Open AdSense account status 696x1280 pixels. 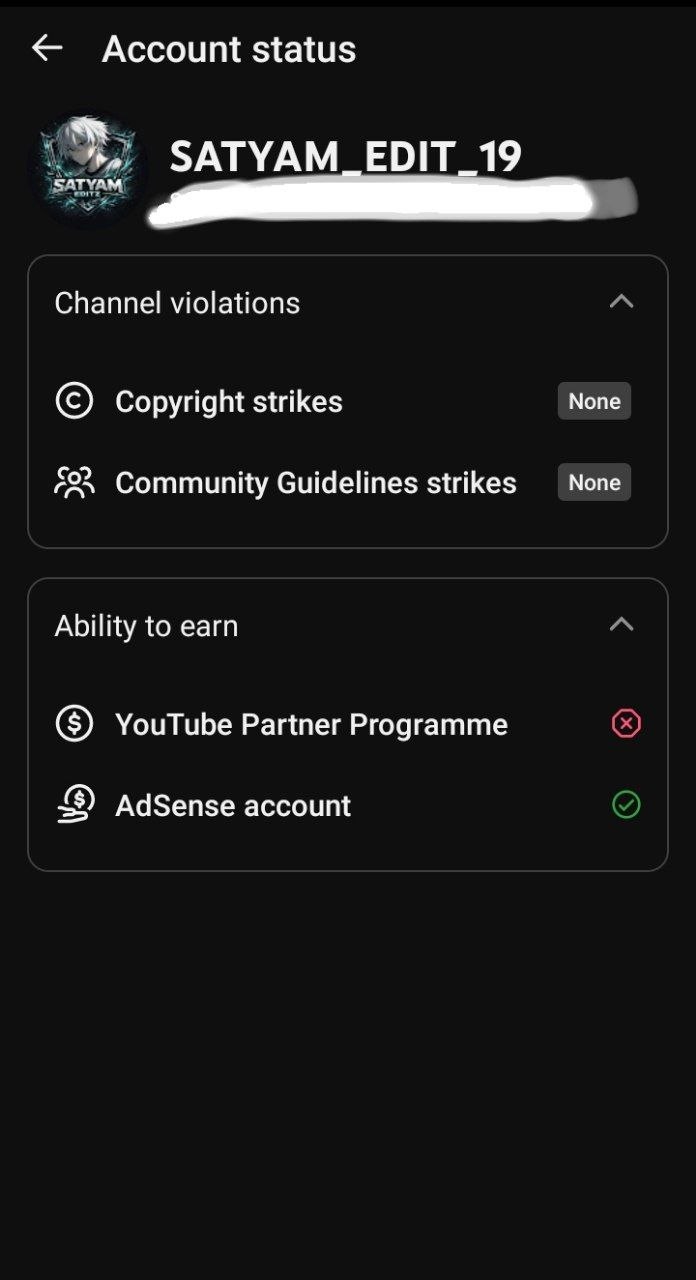347,805
